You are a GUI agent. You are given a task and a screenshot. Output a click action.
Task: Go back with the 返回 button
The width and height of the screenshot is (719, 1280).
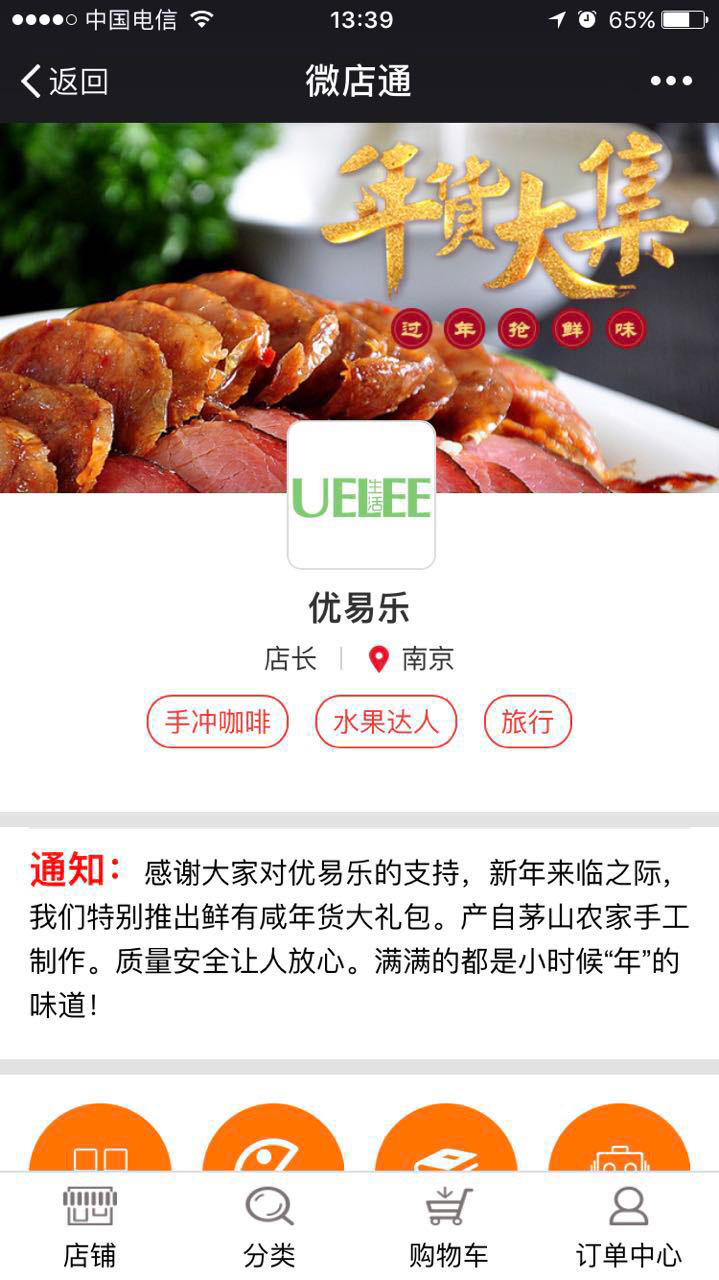65,81
